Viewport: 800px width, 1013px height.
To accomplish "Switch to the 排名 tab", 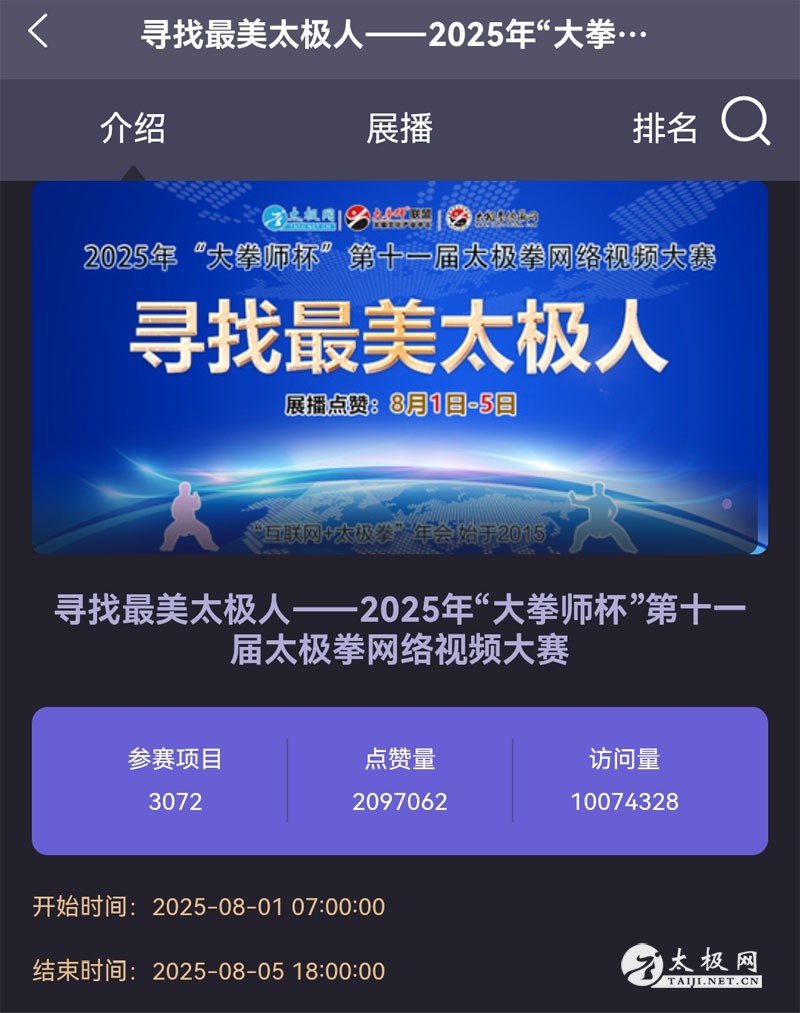I will (x=664, y=128).
